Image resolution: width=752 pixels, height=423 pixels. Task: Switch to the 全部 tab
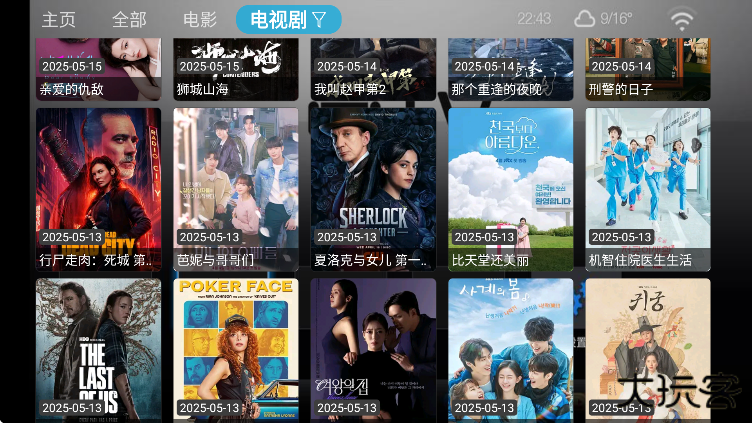[129, 19]
